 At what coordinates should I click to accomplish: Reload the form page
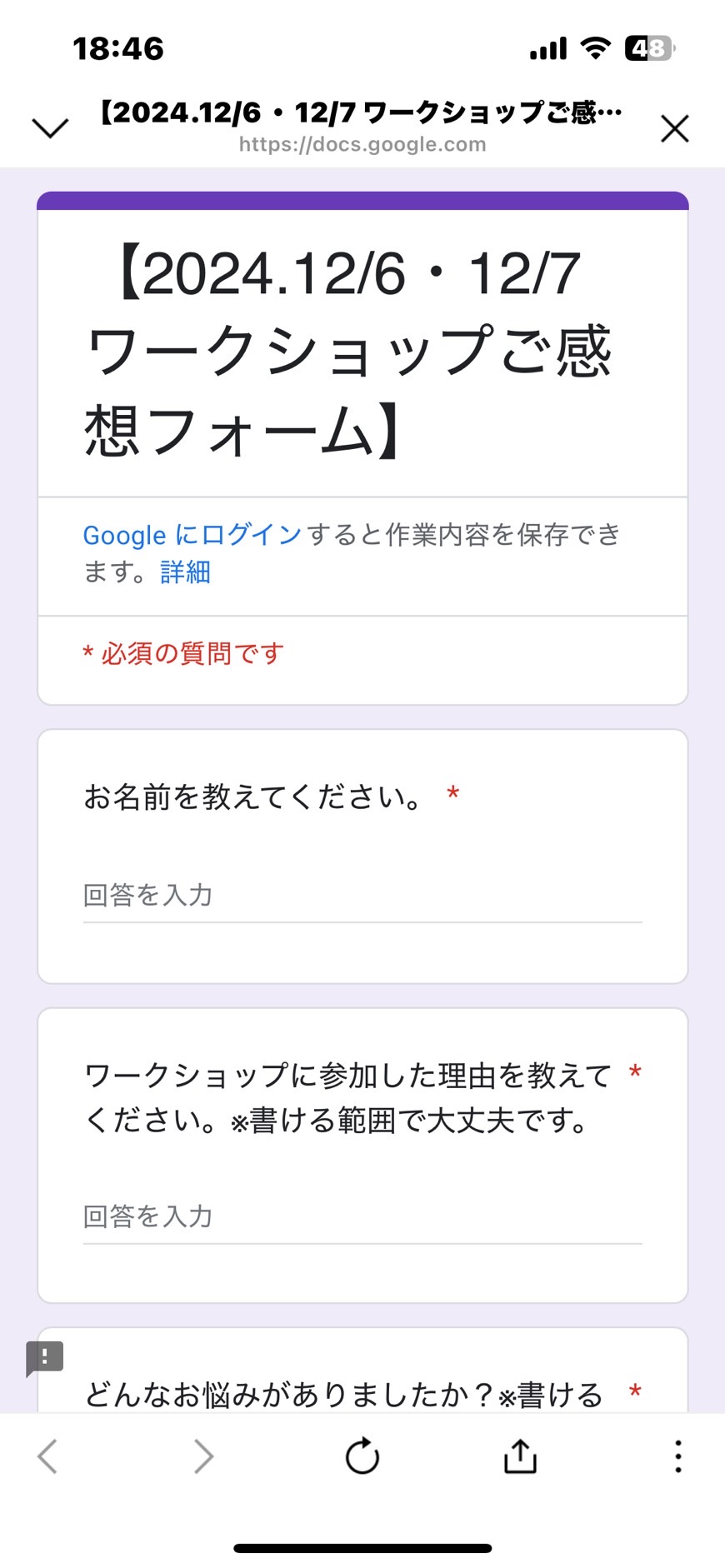362,1456
